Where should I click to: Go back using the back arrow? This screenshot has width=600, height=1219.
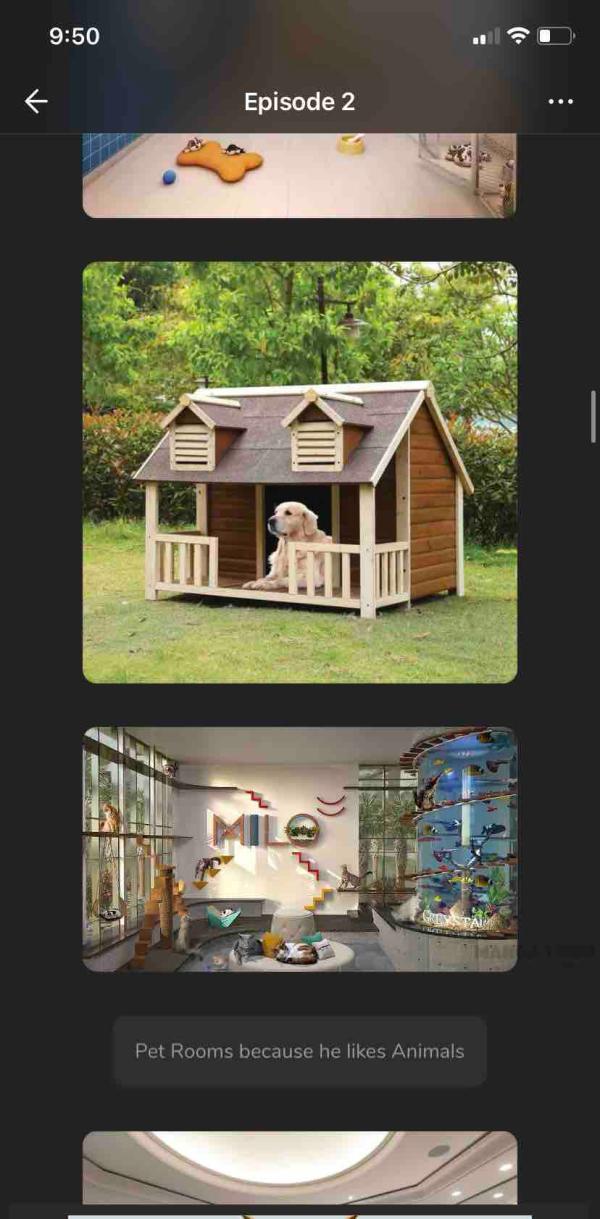tap(36, 101)
